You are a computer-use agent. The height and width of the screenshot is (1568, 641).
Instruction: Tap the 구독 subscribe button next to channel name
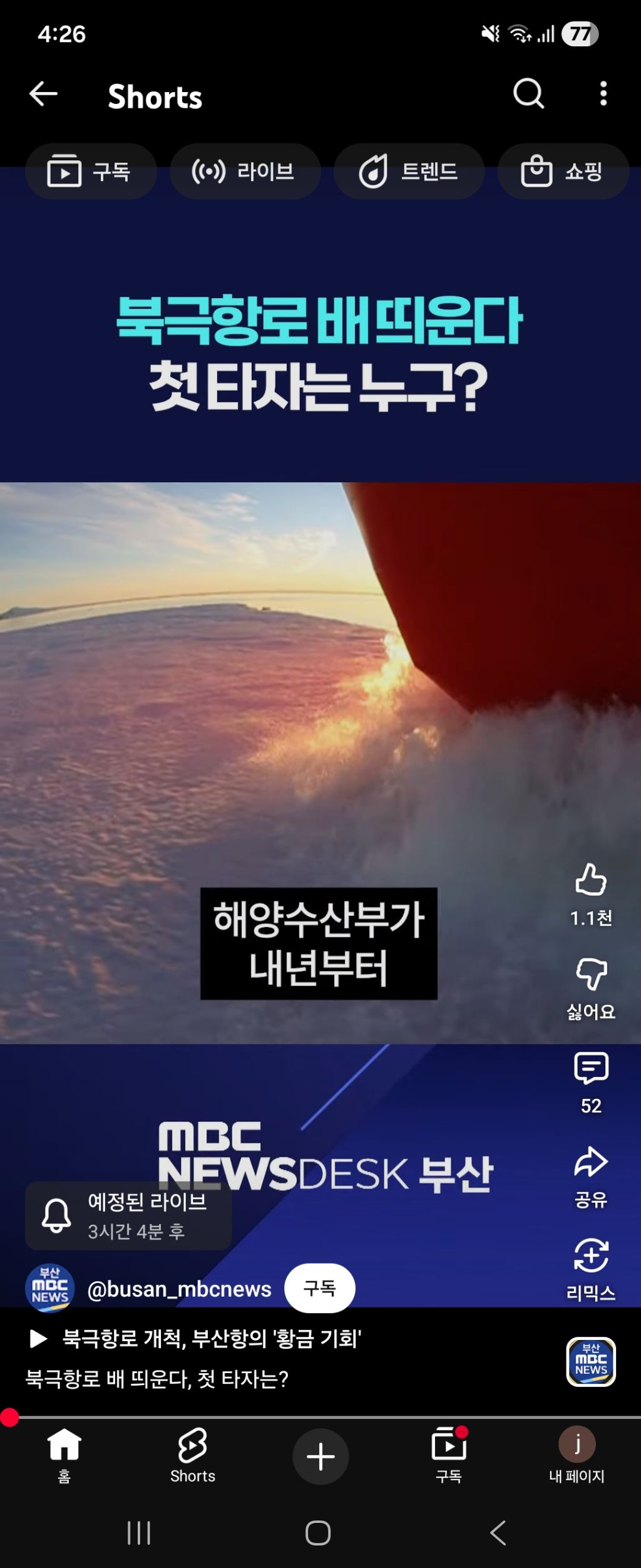(320, 1289)
